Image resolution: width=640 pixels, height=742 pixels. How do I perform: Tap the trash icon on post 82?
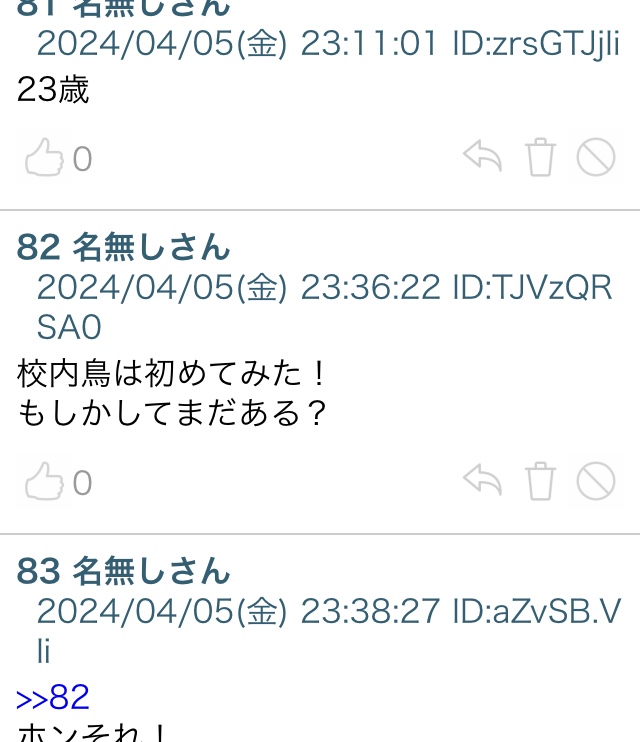pyautogui.click(x=540, y=482)
